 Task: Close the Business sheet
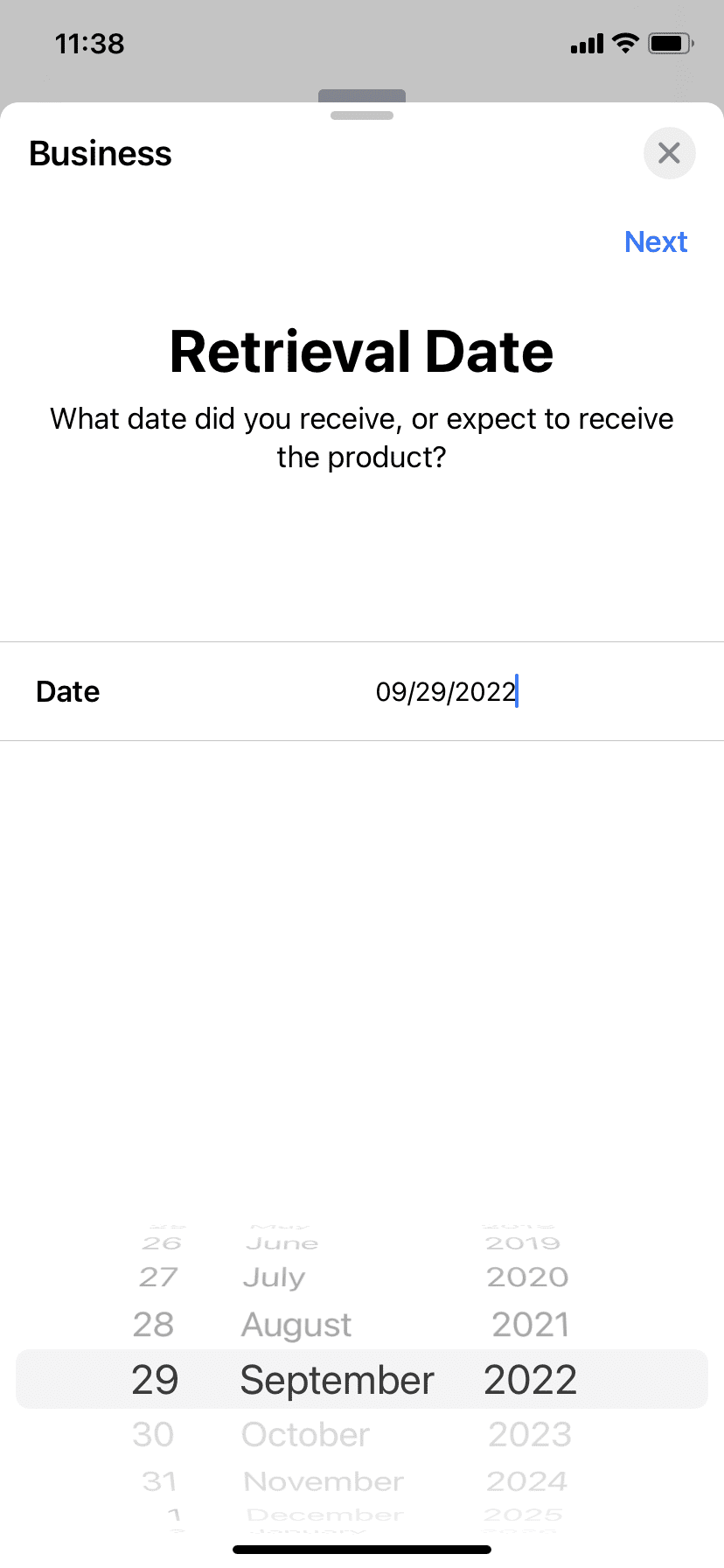pyautogui.click(x=669, y=153)
